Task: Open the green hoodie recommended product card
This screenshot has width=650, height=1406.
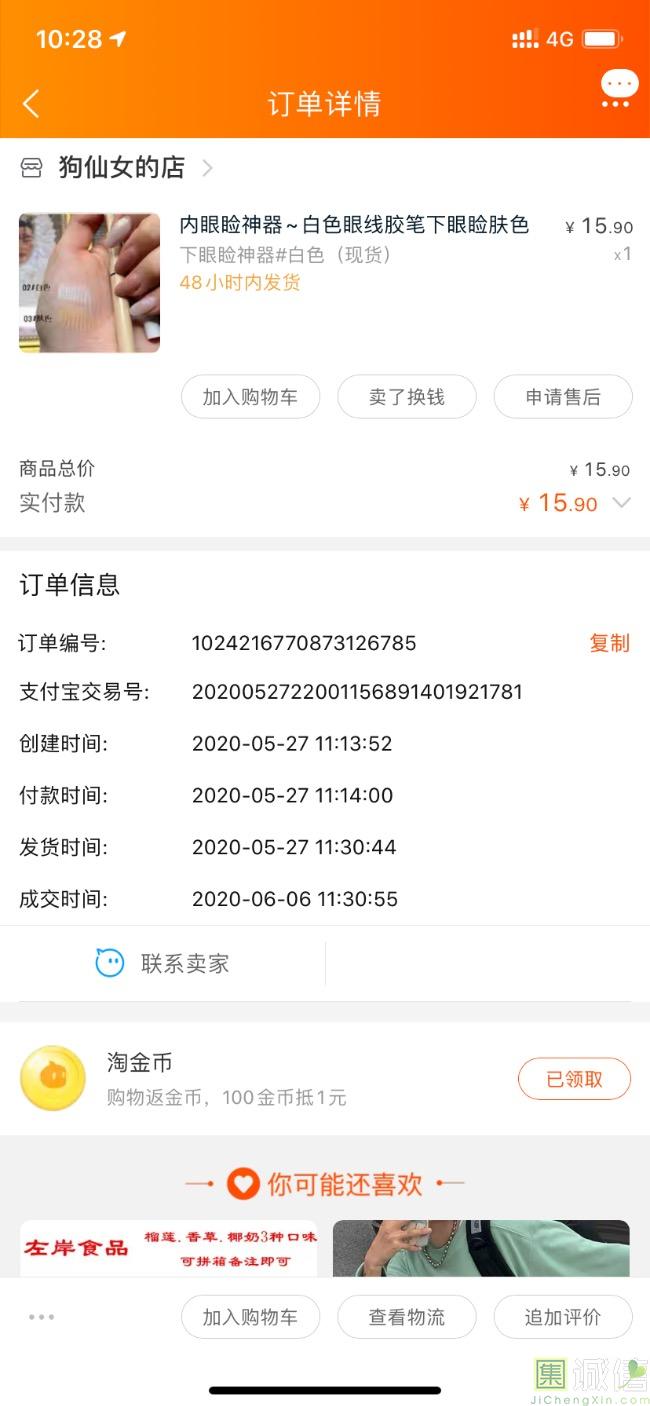Action: pos(481,1248)
